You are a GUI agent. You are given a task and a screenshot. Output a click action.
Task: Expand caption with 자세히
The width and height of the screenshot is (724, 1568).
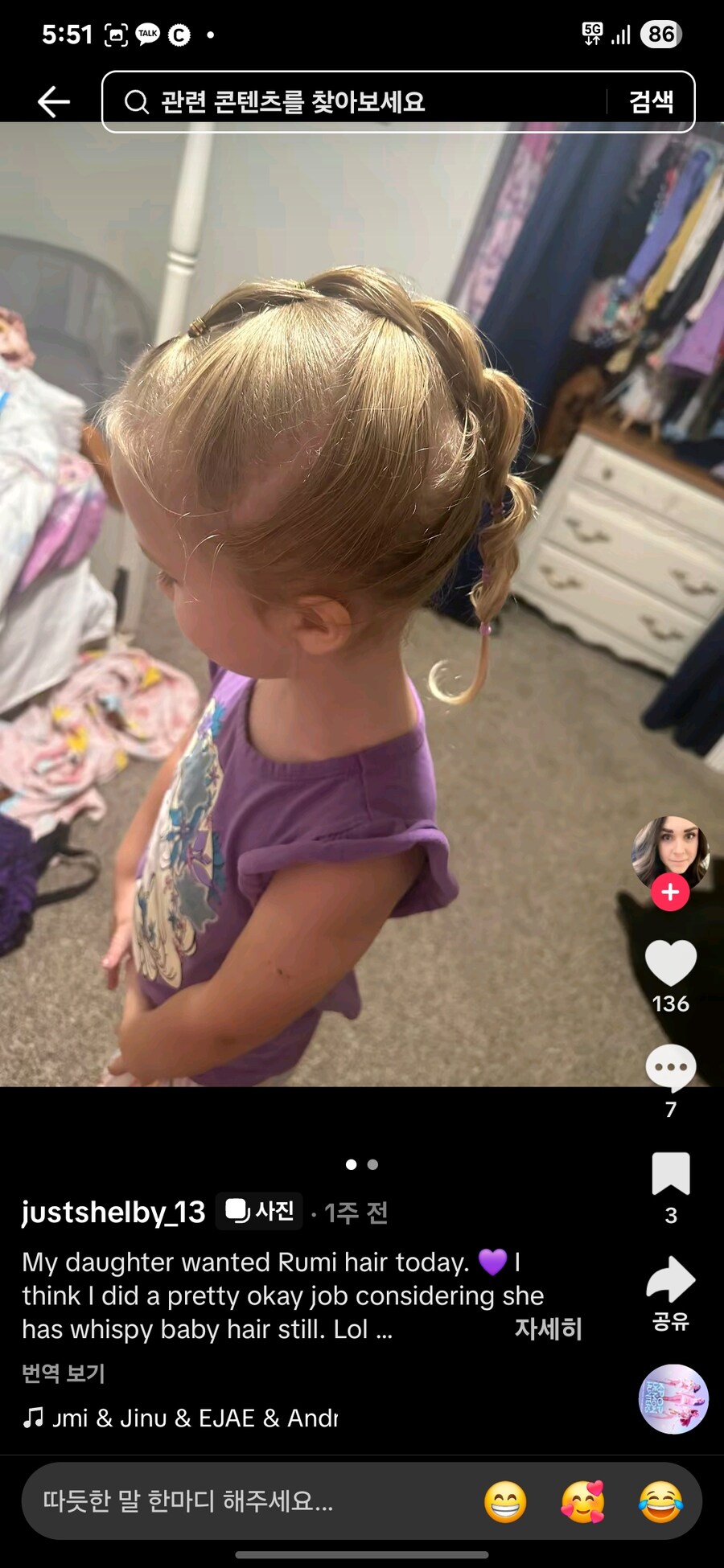click(548, 1329)
